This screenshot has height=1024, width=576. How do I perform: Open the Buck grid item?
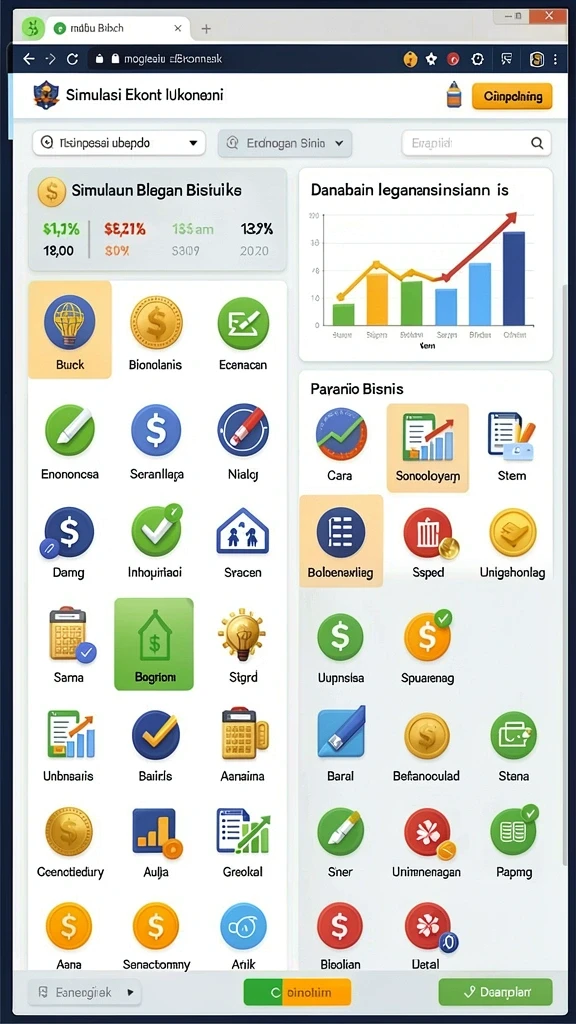point(70,330)
